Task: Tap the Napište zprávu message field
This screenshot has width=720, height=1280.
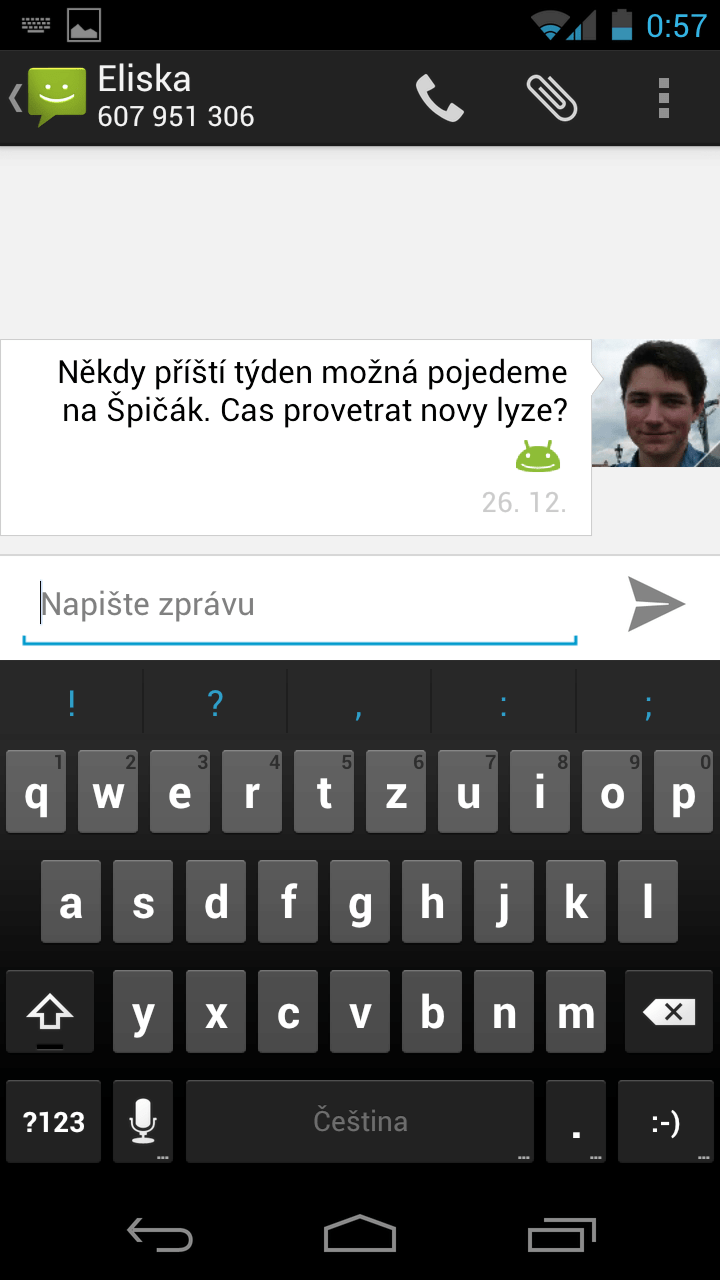Action: [x=300, y=606]
